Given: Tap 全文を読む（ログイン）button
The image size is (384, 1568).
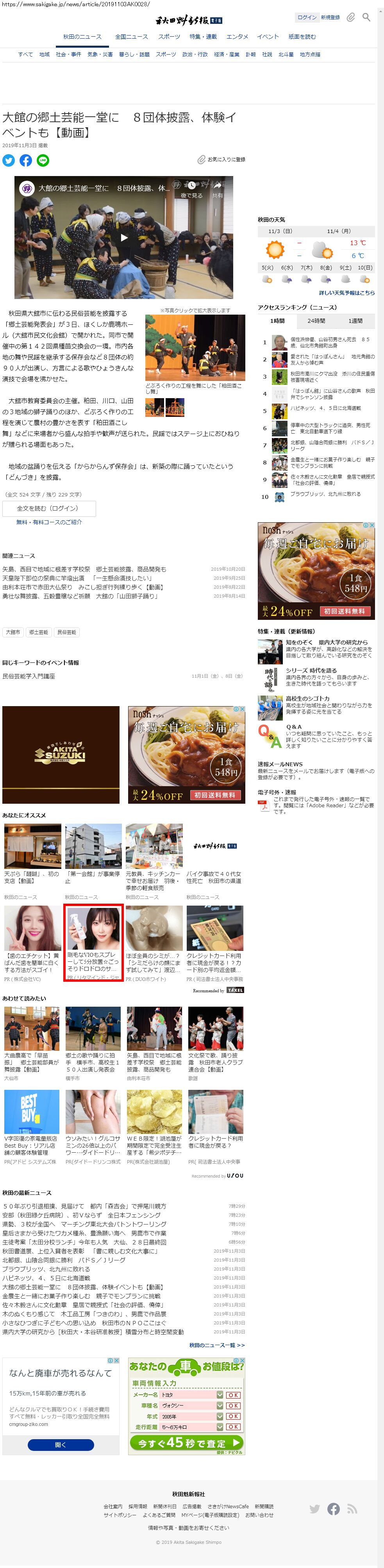Looking at the screenshot, I should click(x=49, y=508).
